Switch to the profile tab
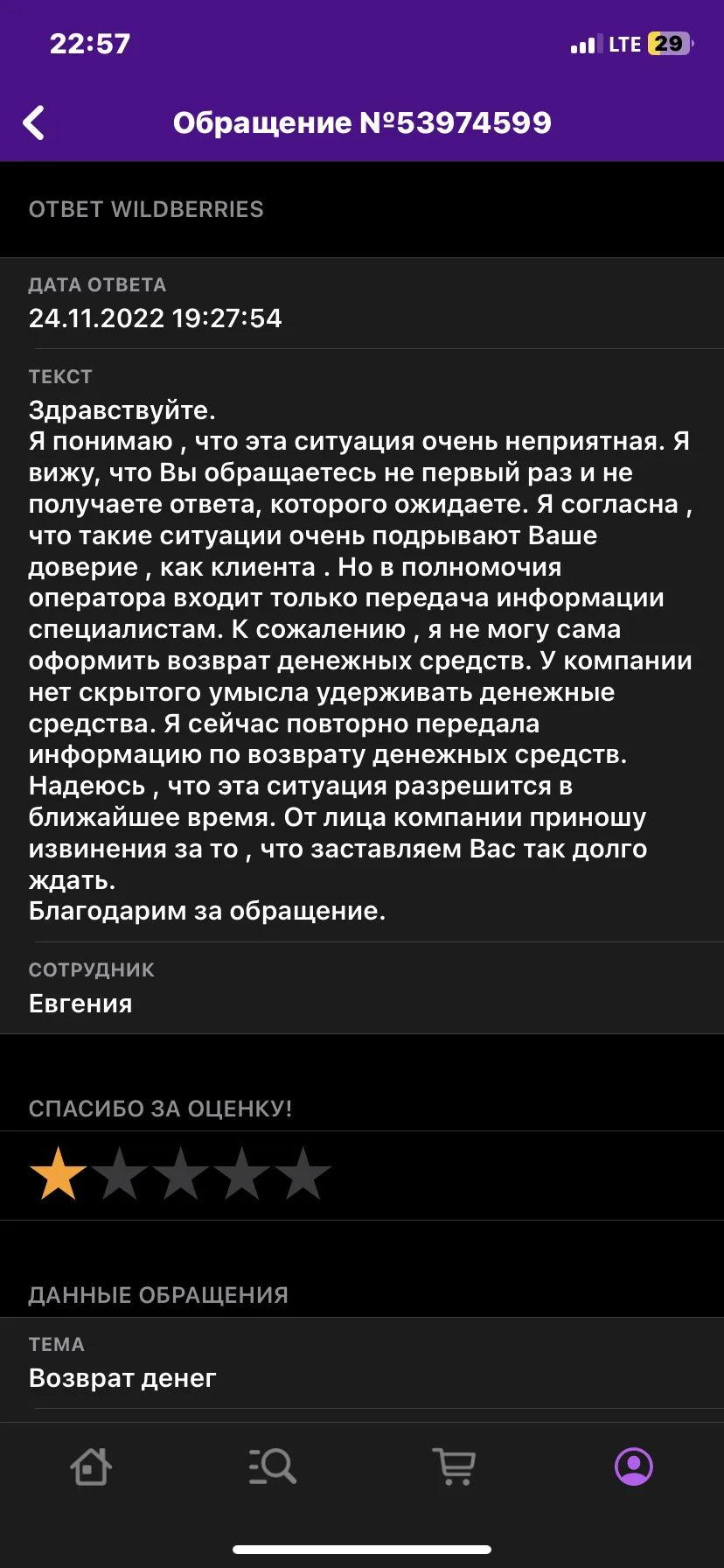 pos(634,1466)
